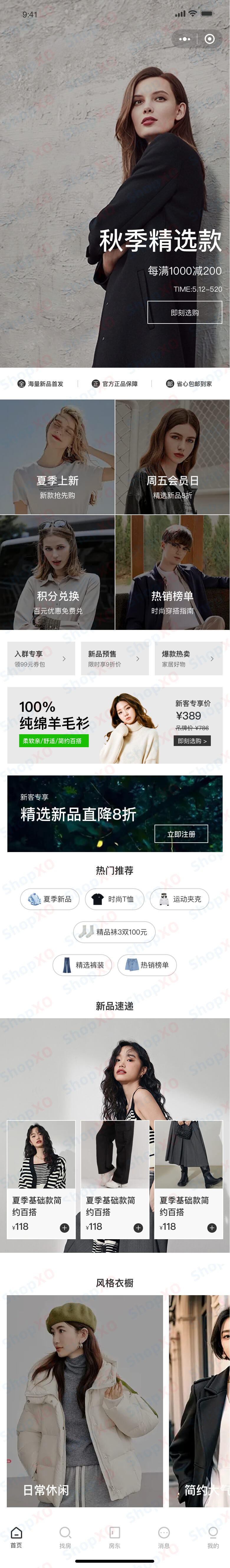Screen dimensions: 230x1568
Task: Open 入群专享 coupon entry
Action: (x=41, y=658)
